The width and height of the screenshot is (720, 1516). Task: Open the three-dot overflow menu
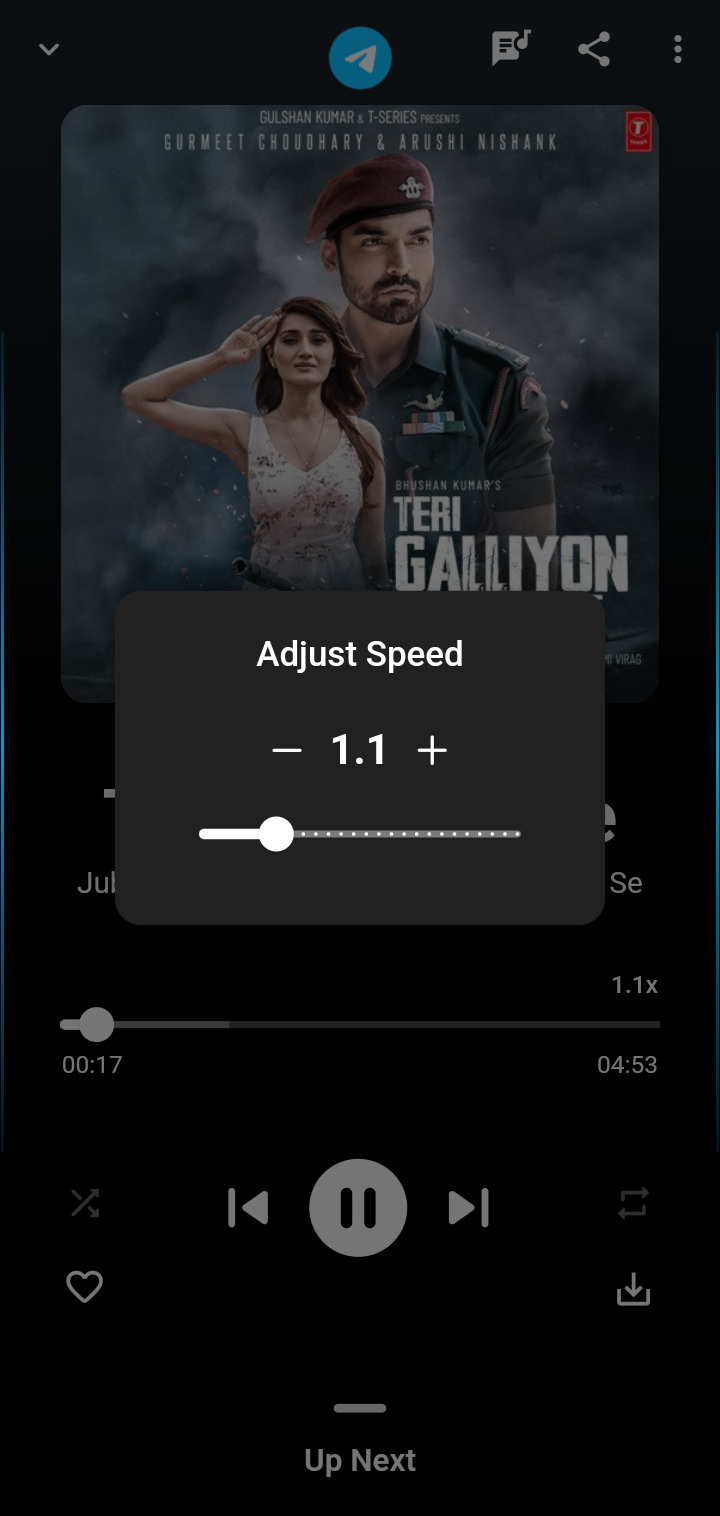[678, 47]
